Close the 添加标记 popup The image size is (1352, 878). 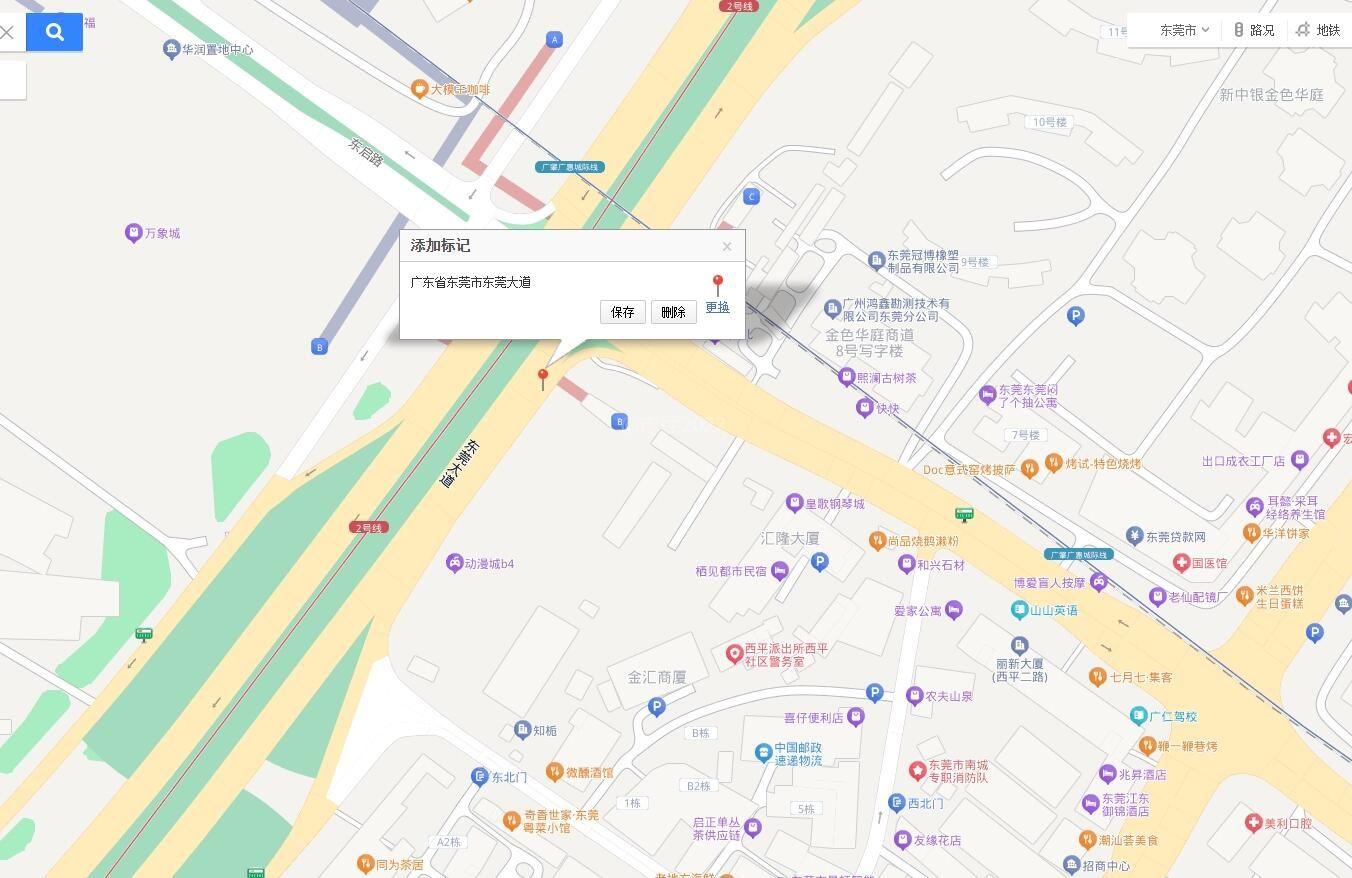pyautogui.click(x=727, y=246)
